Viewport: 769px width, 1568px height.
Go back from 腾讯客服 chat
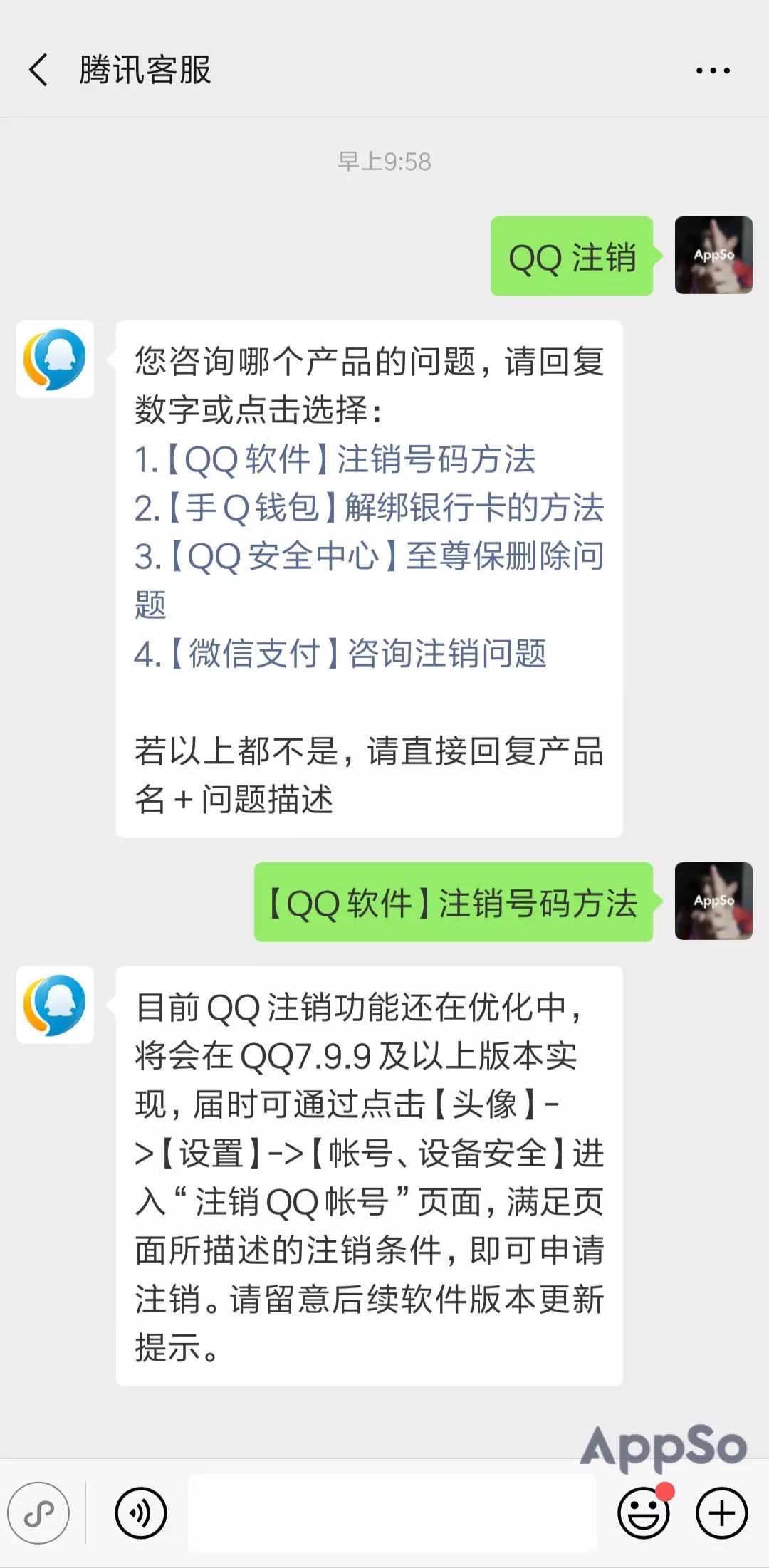pos(38,70)
